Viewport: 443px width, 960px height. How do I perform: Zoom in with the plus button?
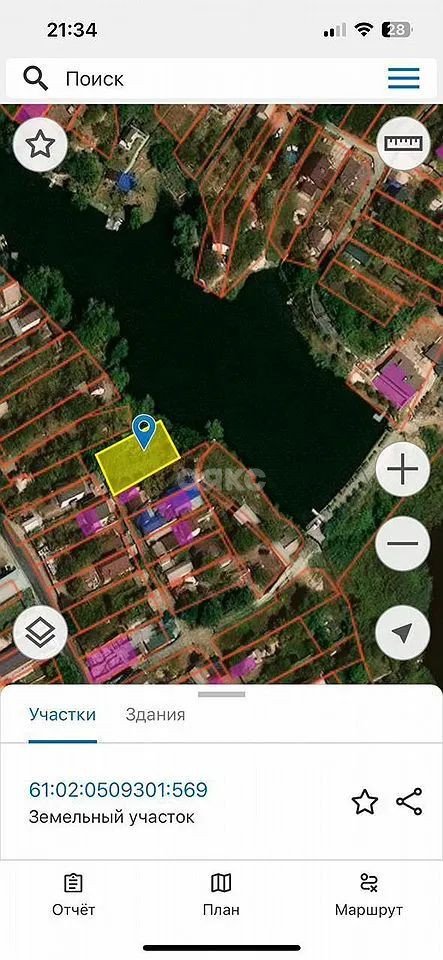pyautogui.click(x=403, y=470)
